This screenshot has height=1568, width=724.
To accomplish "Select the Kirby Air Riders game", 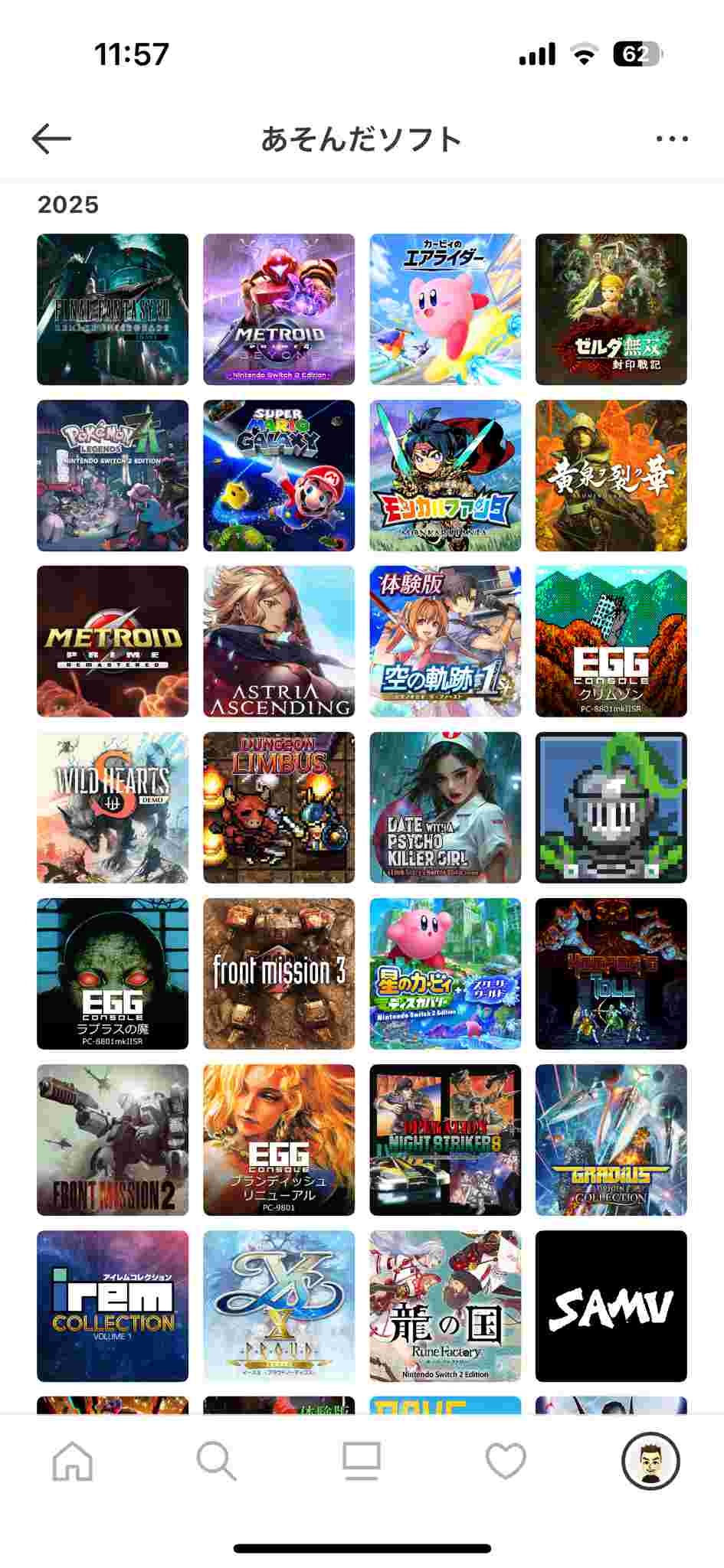I will tap(445, 309).
